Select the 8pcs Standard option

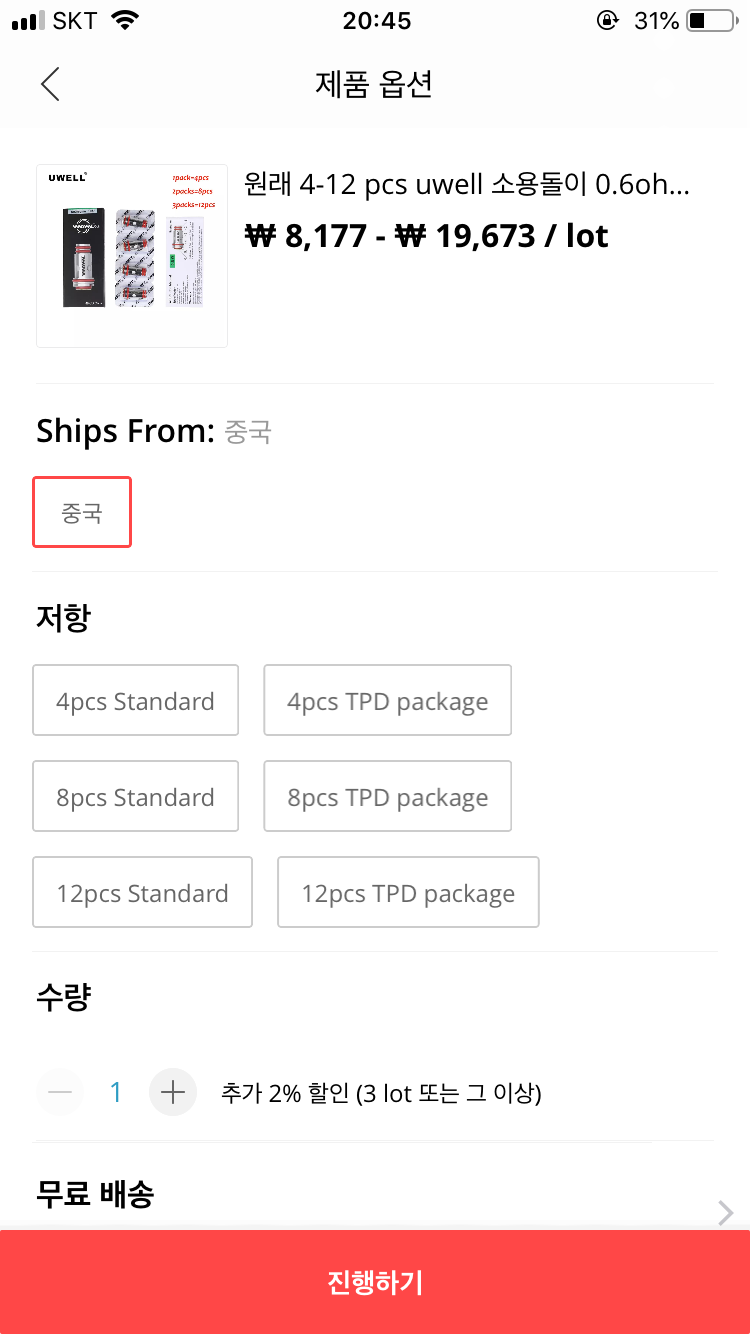[x=135, y=796]
